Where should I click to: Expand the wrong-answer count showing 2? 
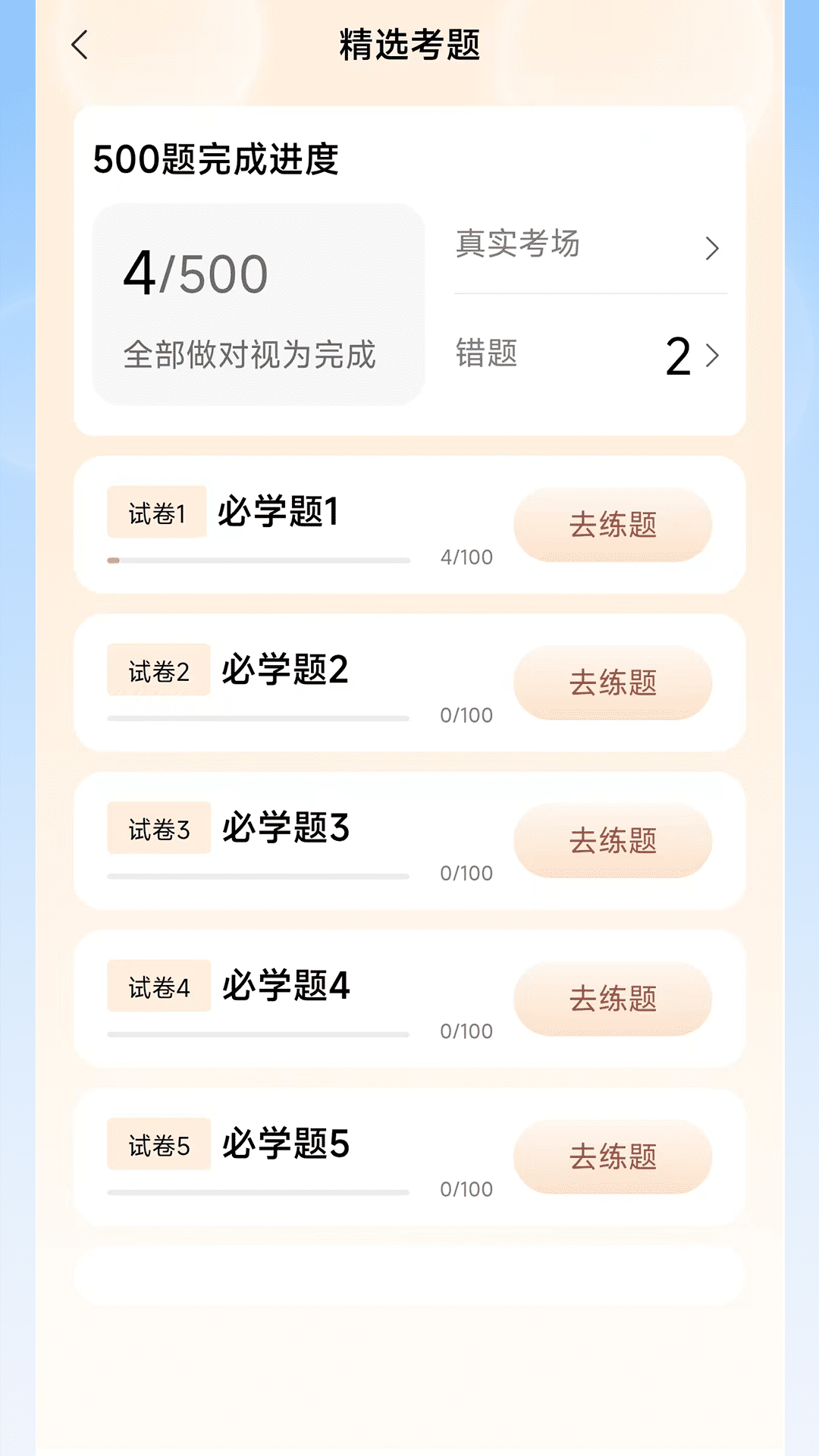(679, 355)
